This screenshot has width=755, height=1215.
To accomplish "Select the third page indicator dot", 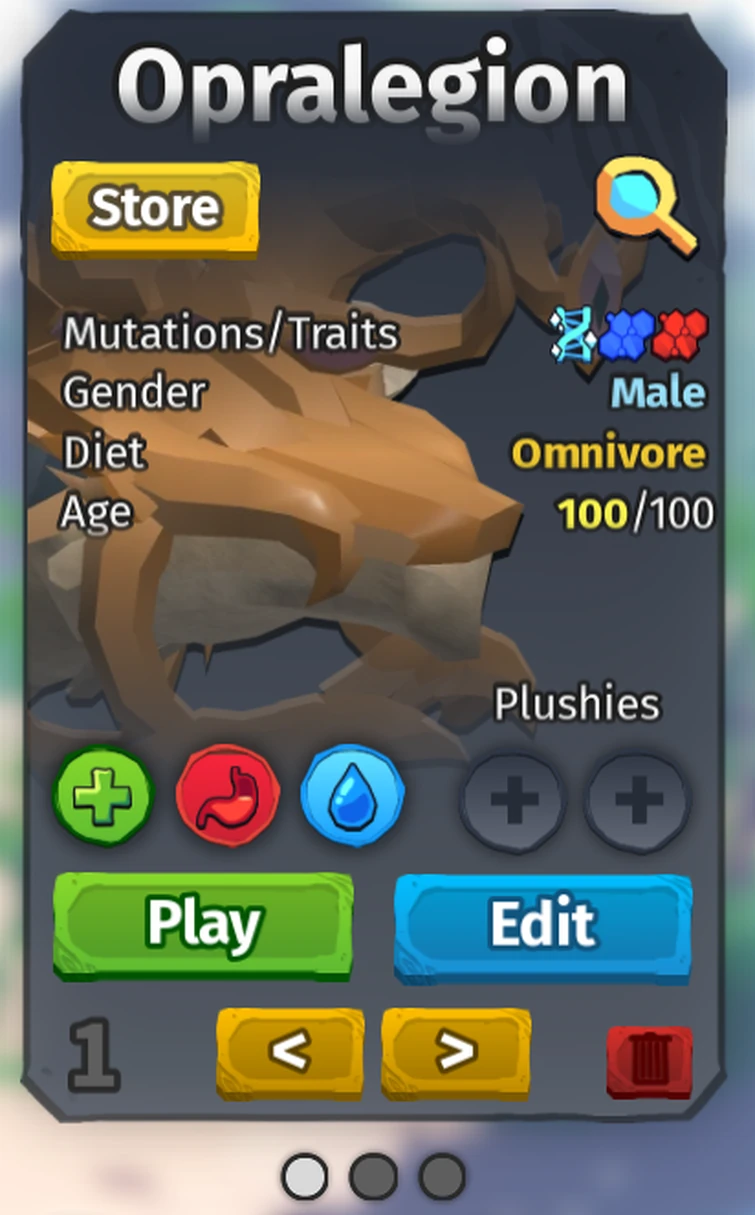I will tap(441, 1177).
